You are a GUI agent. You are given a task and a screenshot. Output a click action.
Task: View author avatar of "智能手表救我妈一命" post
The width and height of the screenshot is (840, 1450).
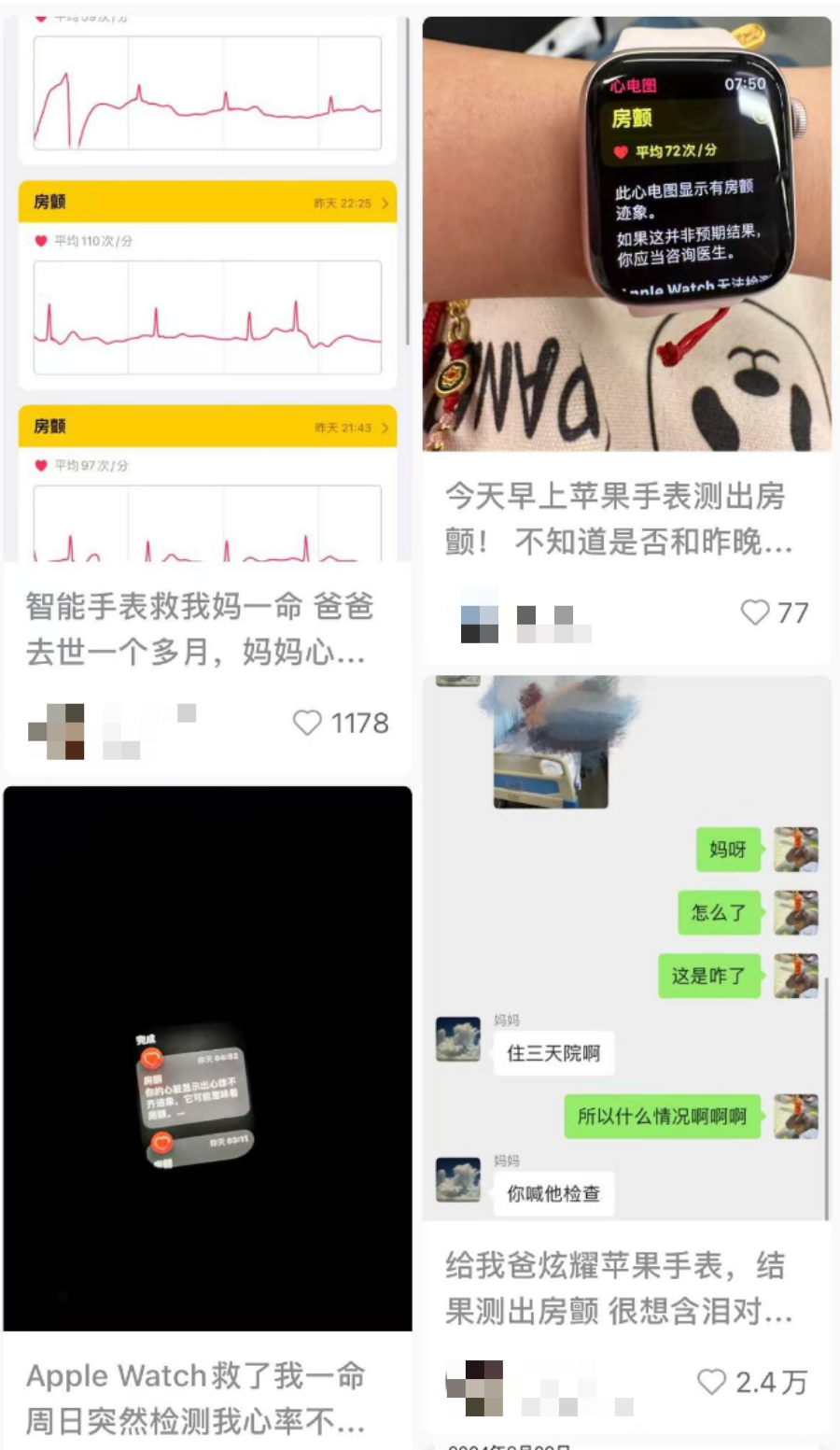pos(57,730)
